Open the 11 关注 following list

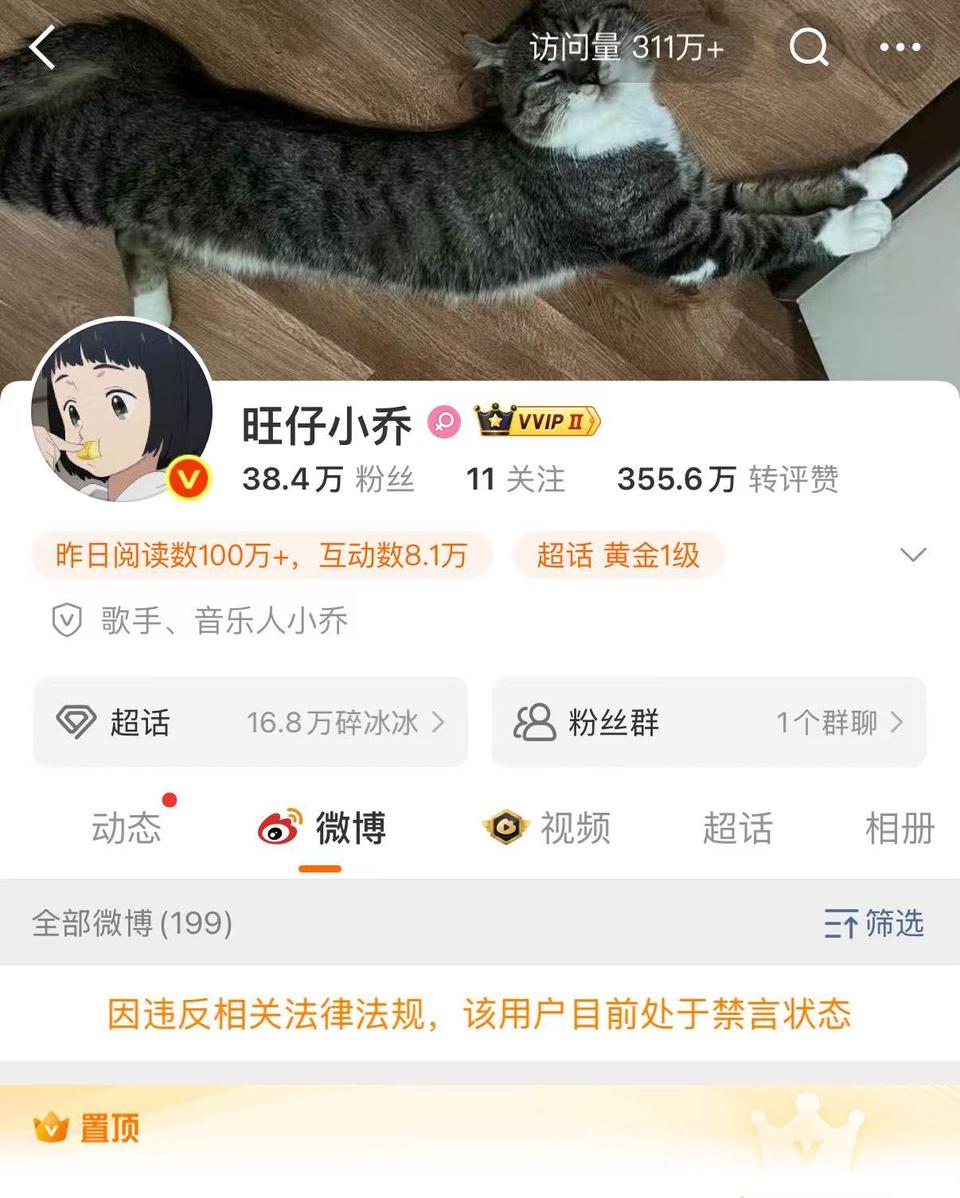515,479
